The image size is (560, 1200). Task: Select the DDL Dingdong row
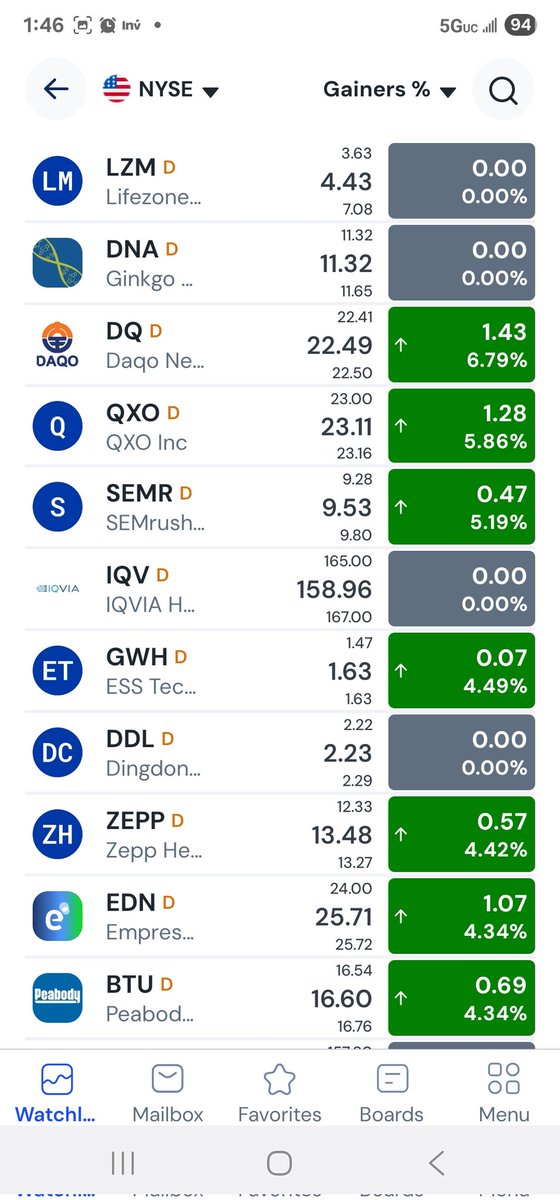[280, 753]
